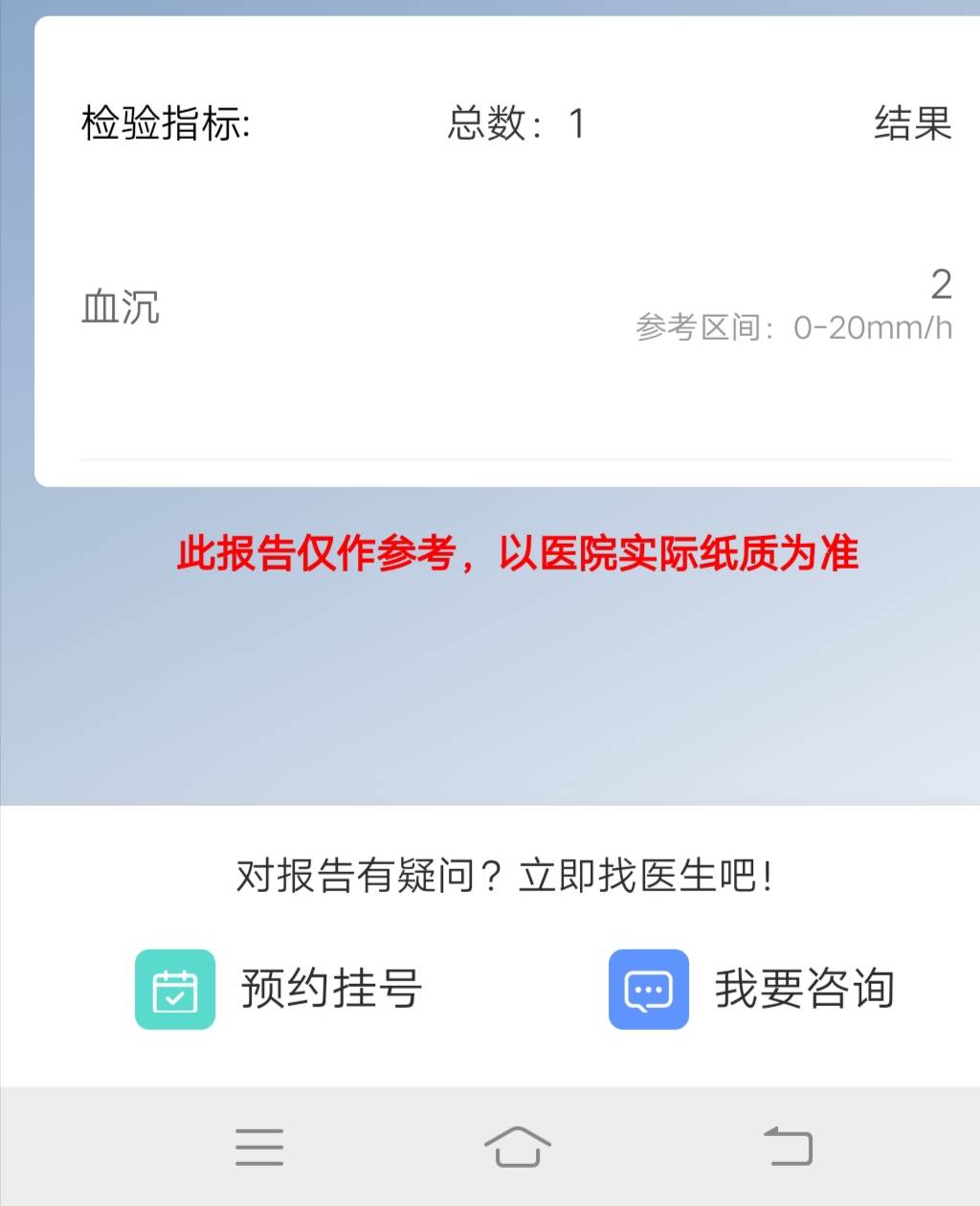This screenshot has height=1206, width=980.
Task: Switch to the 结果 column header
Action: click(x=911, y=124)
